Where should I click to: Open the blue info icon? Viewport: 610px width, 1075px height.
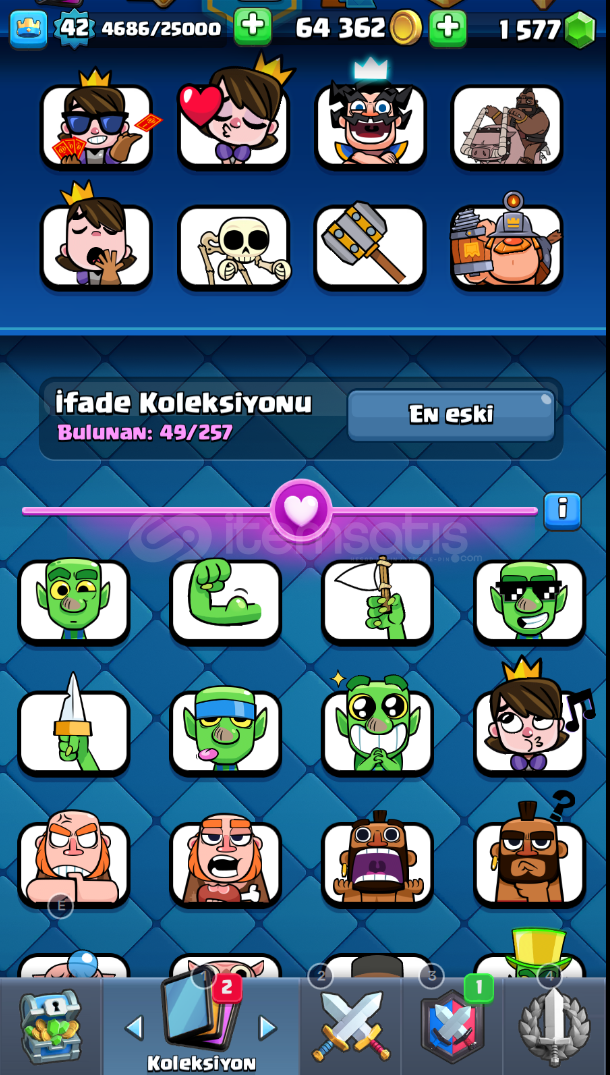click(x=562, y=510)
